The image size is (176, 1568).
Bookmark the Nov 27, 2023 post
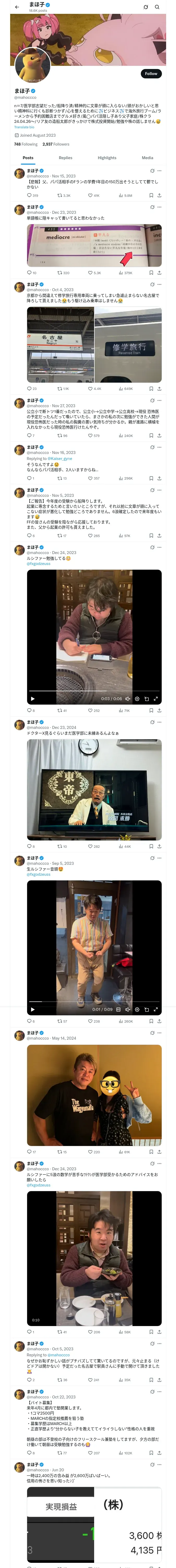tap(151, 436)
